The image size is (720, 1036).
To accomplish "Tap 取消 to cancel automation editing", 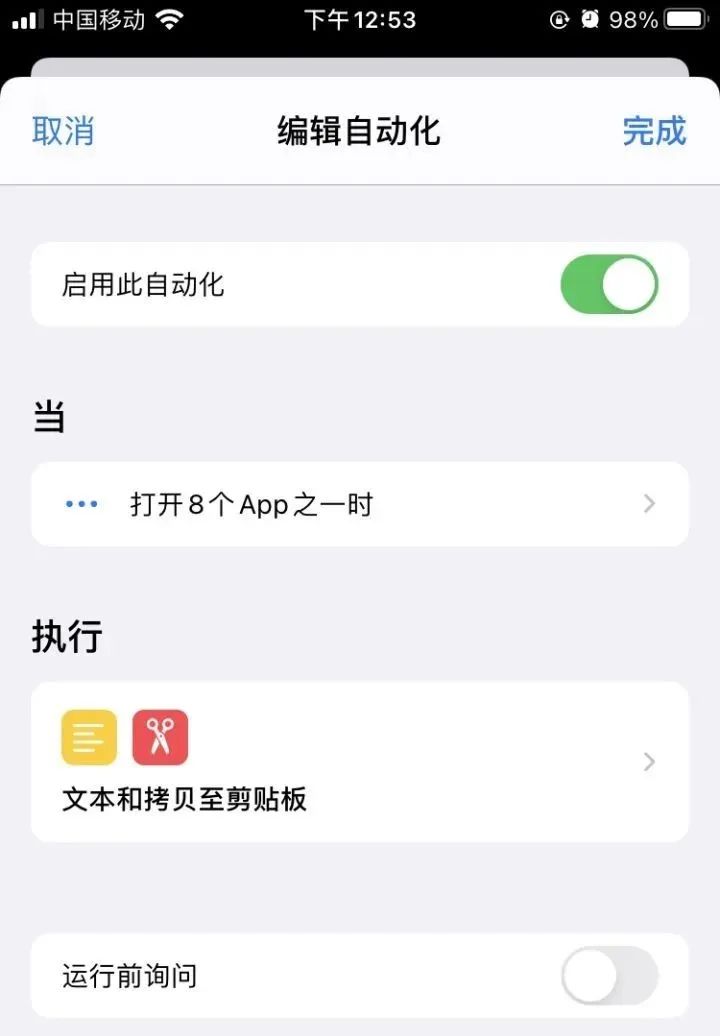I will click(62, 131).
